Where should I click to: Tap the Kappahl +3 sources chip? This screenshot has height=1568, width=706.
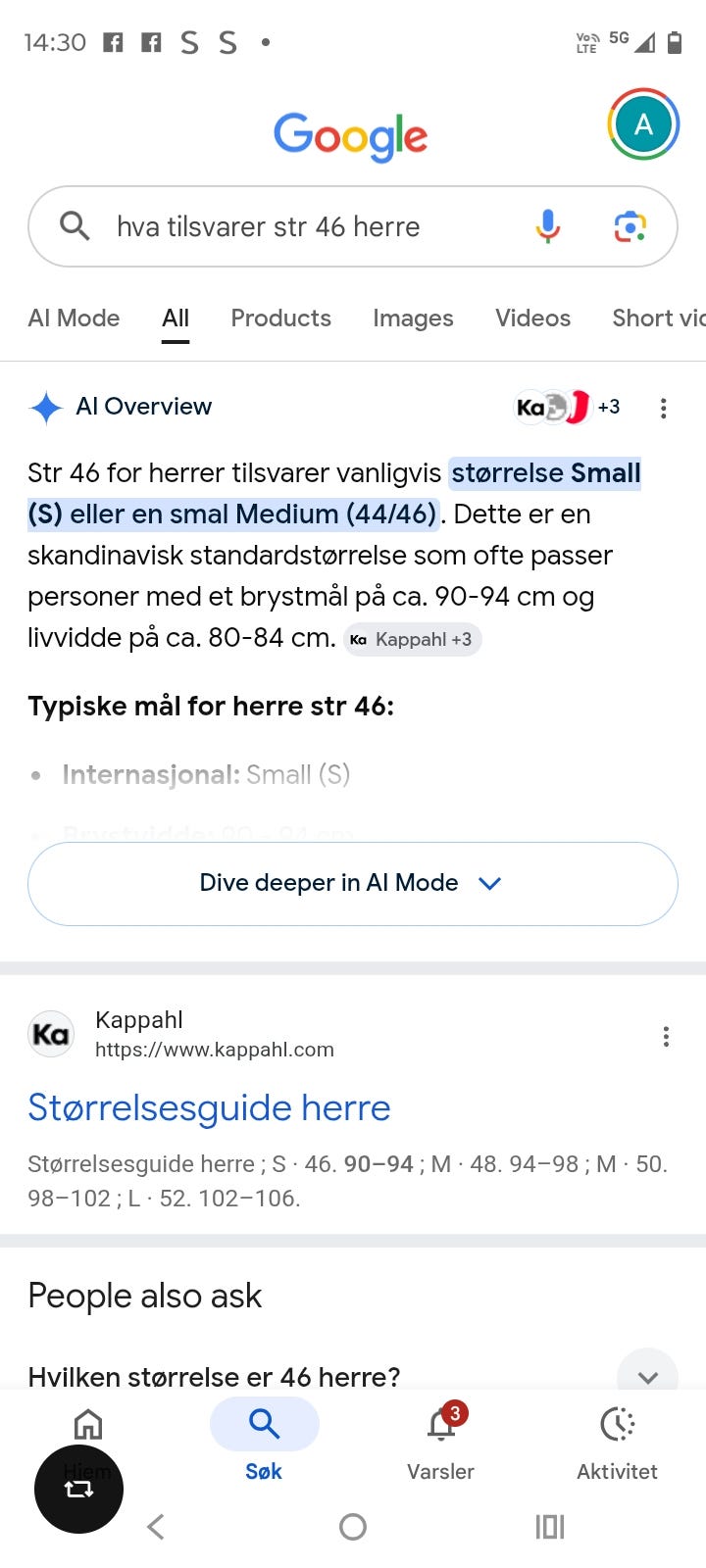(x=412, y=639)
